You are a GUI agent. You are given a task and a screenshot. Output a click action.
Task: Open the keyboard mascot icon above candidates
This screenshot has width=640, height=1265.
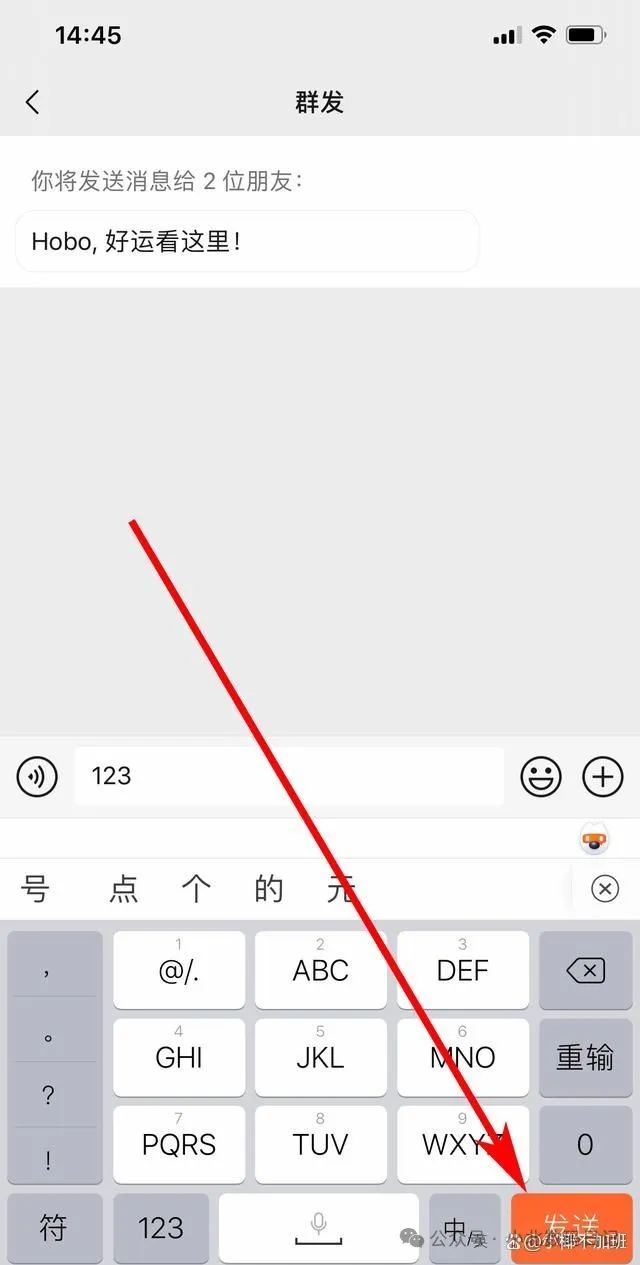tap(596, 840)
